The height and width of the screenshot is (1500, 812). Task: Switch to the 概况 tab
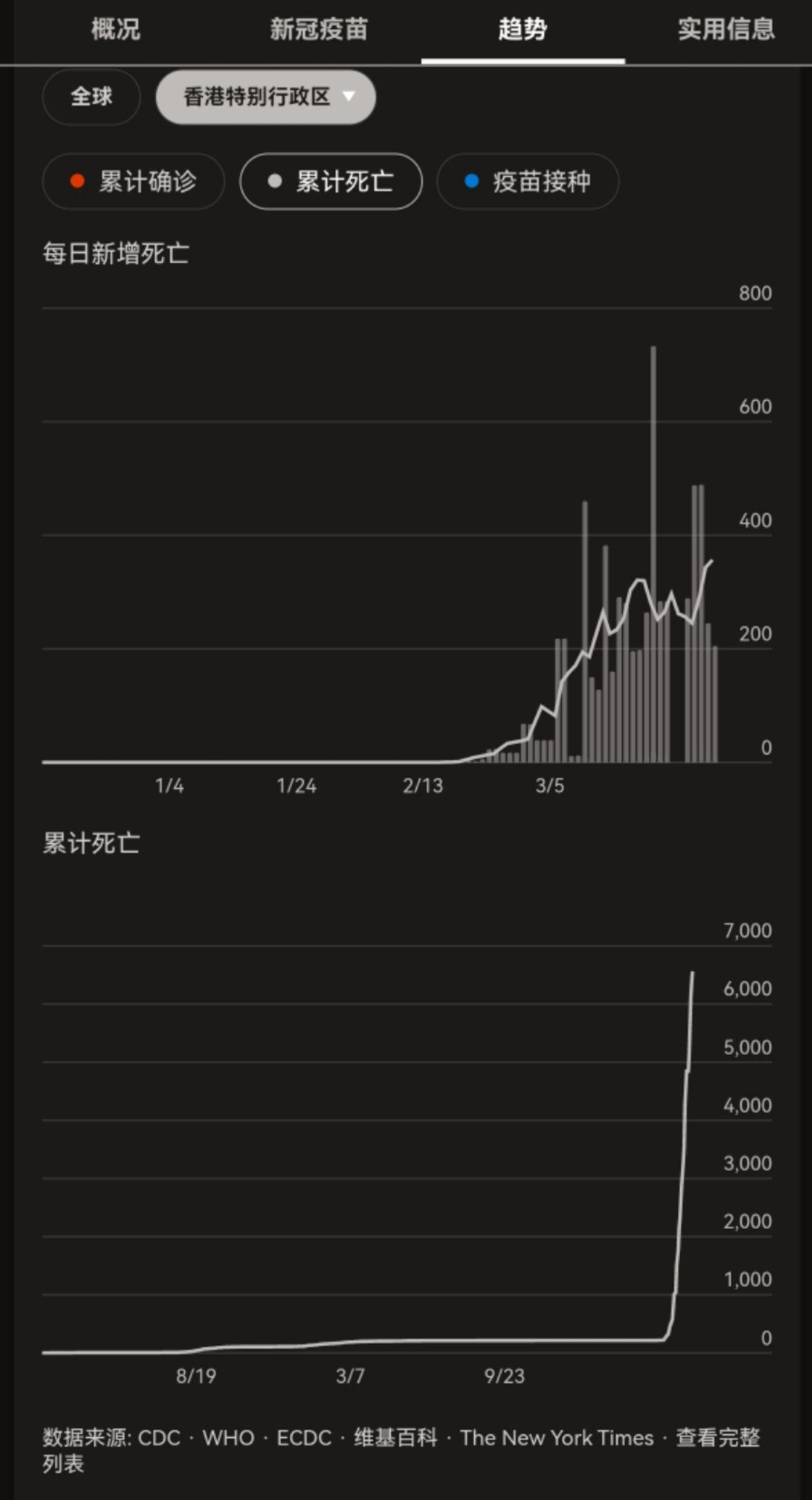[x=115, y=29]
